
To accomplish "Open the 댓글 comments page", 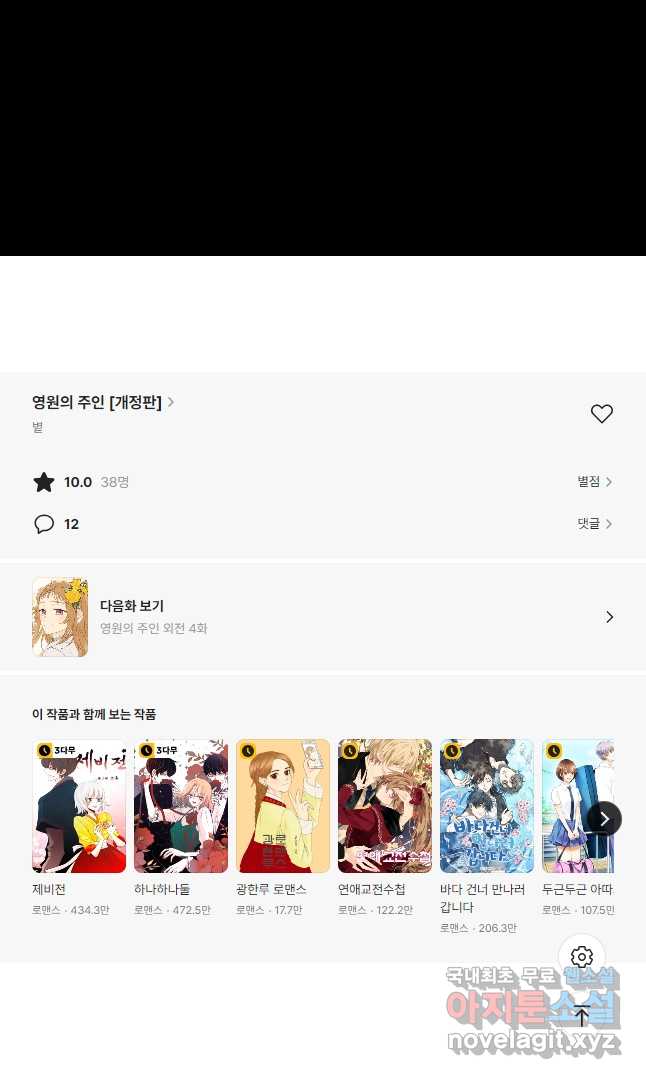I will point(594,524).
